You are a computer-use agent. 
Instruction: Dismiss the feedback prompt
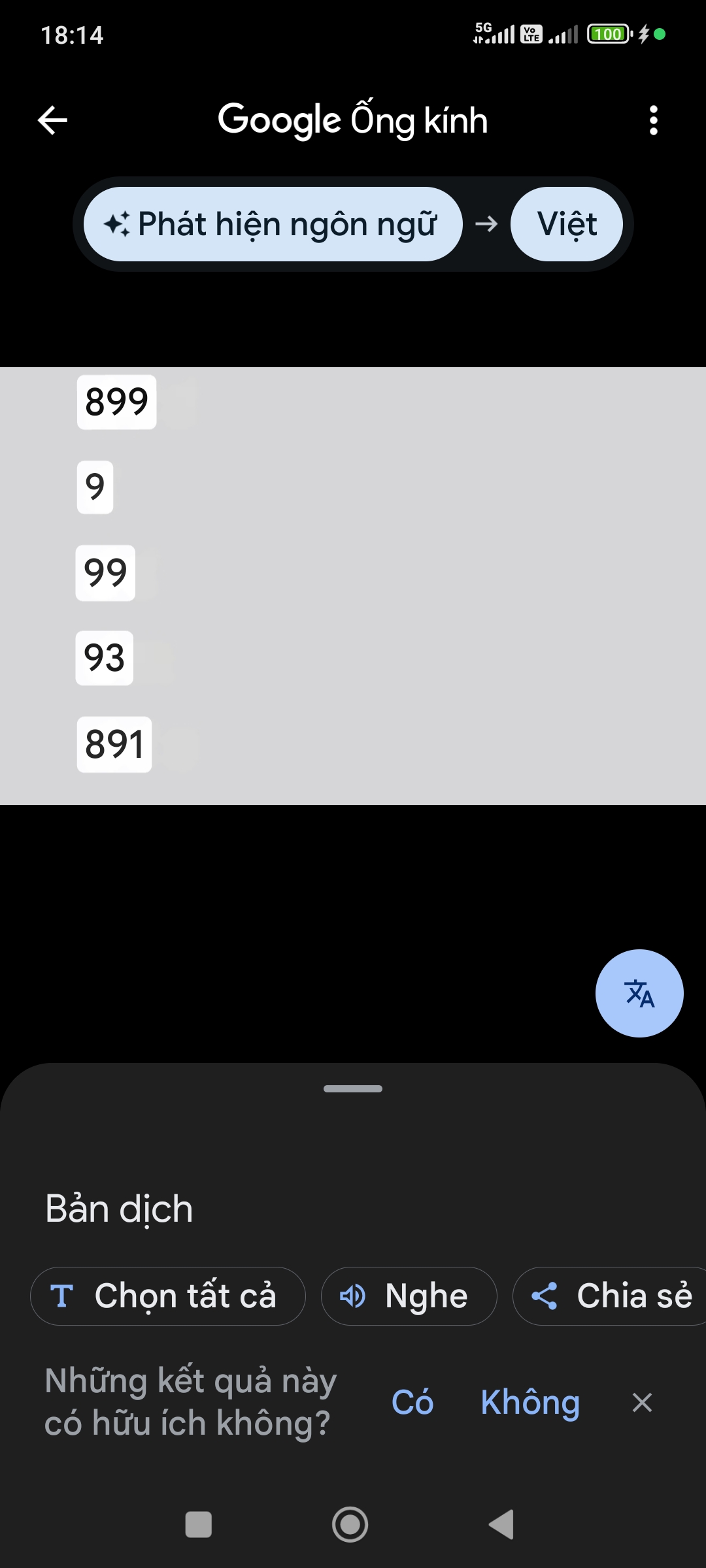(642, 1402)
